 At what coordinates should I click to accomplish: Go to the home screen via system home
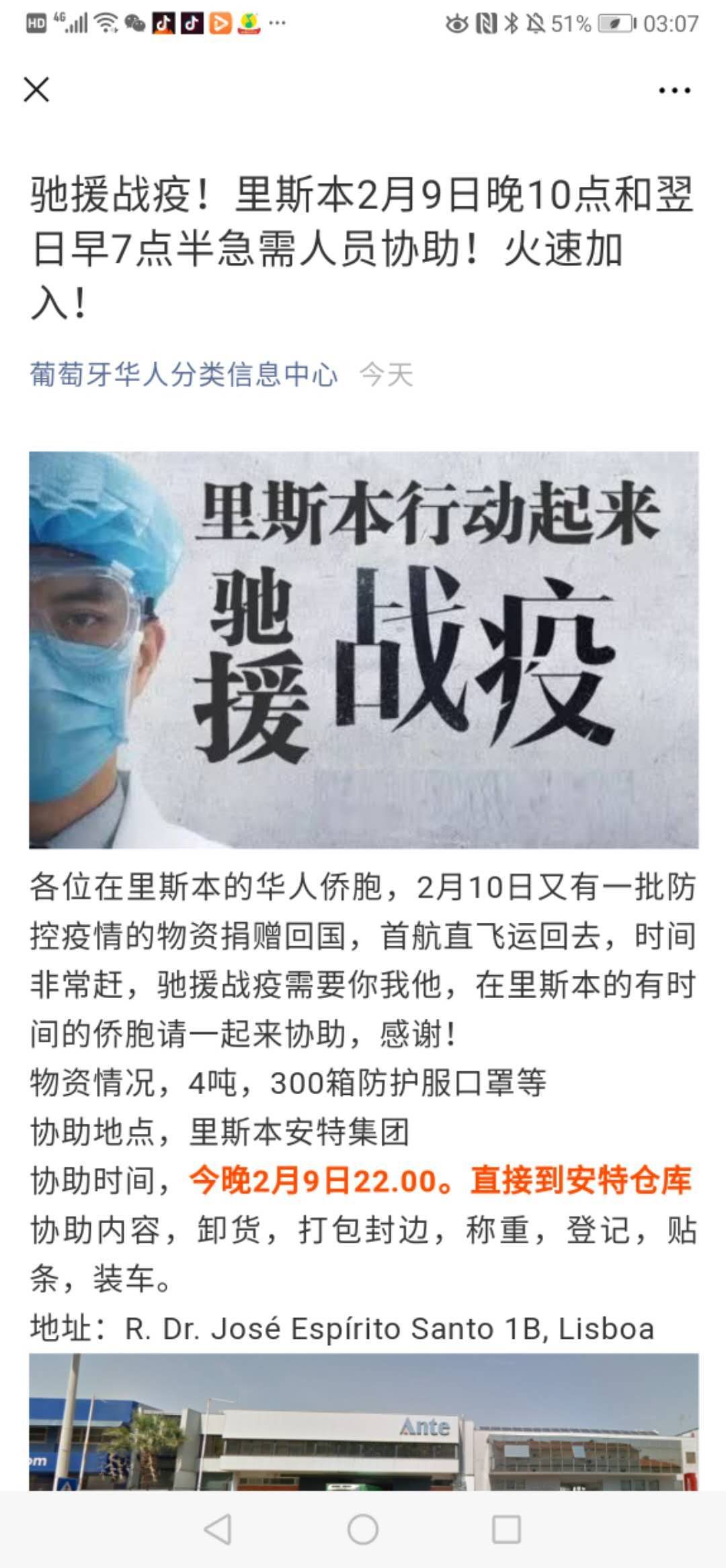363,1529
